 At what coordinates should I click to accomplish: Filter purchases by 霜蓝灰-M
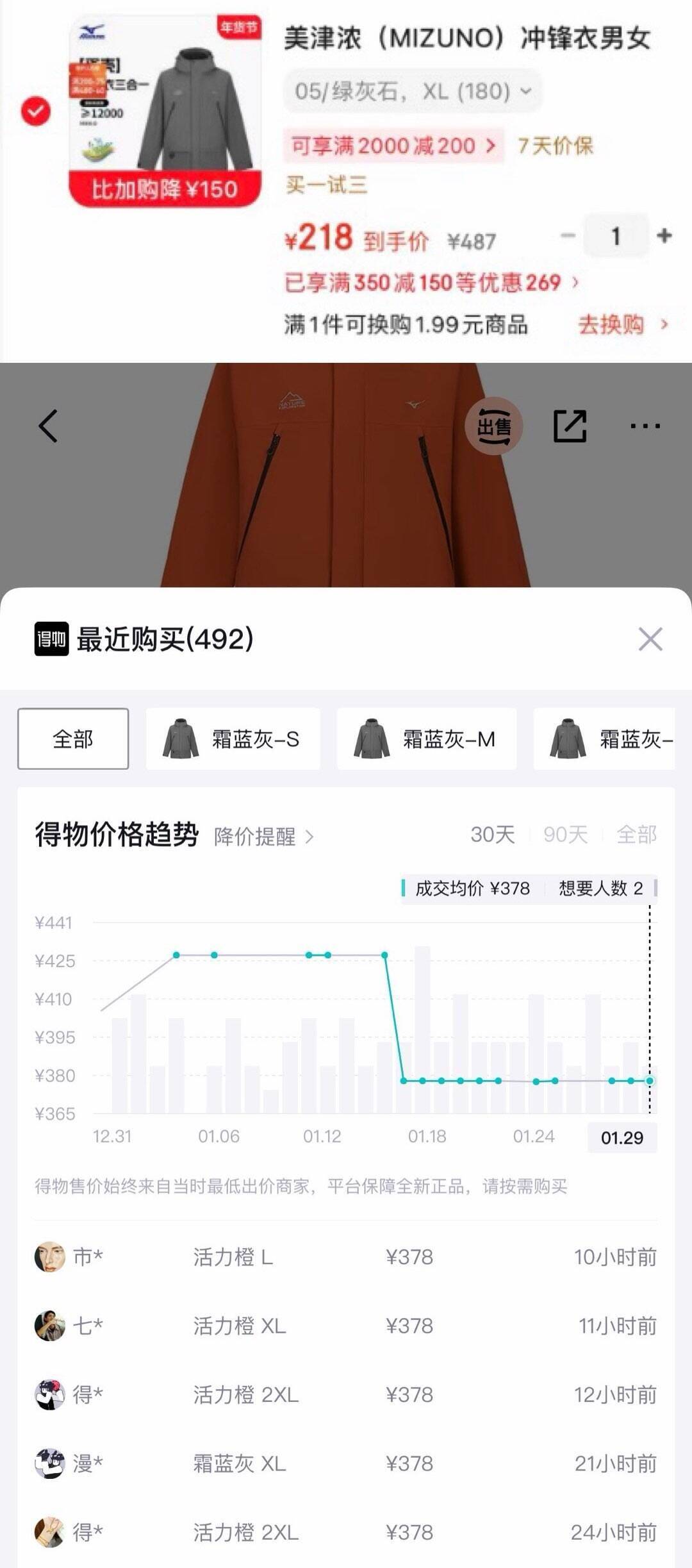point(426,738)
